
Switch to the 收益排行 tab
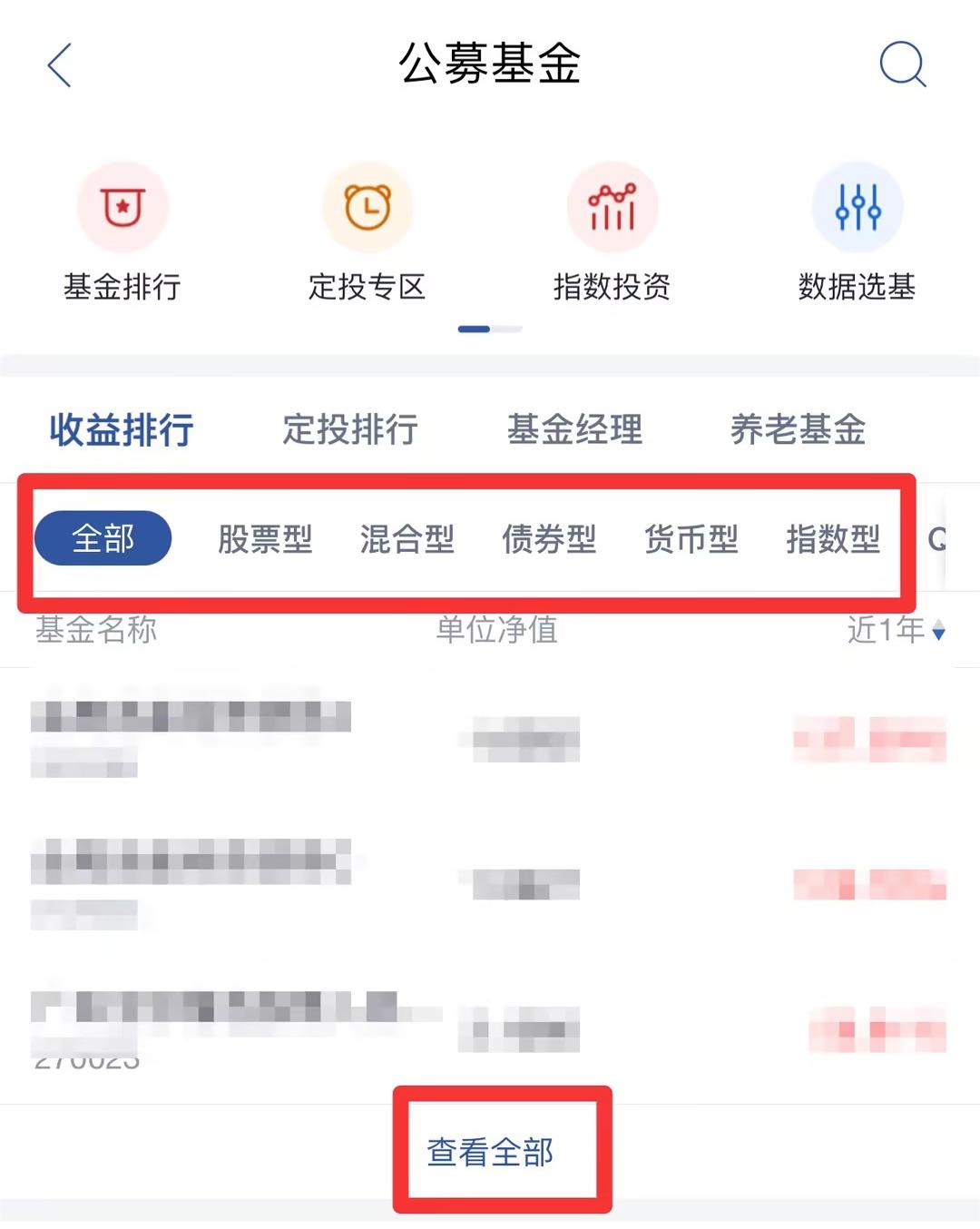[122, 429]
